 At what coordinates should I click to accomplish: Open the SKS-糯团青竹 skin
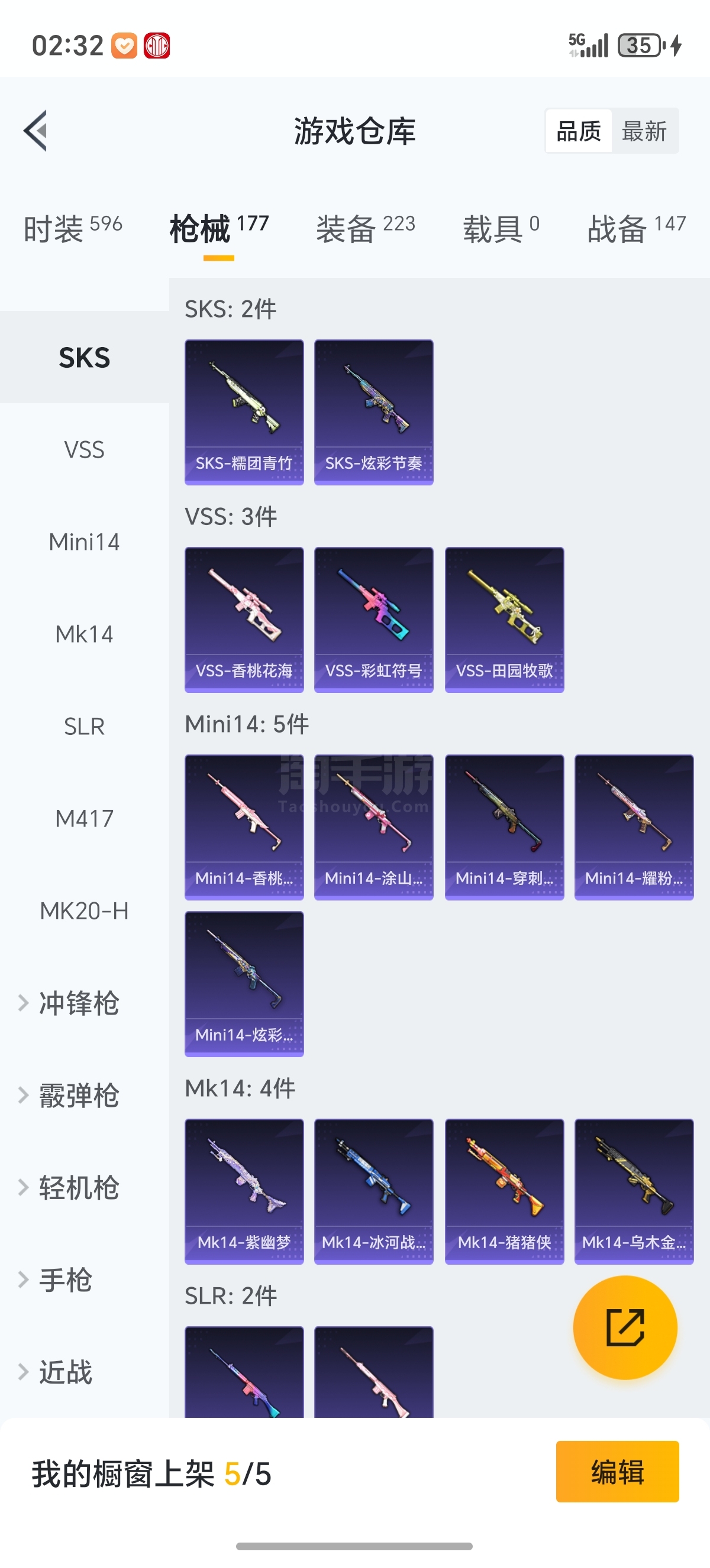[244, 412]
